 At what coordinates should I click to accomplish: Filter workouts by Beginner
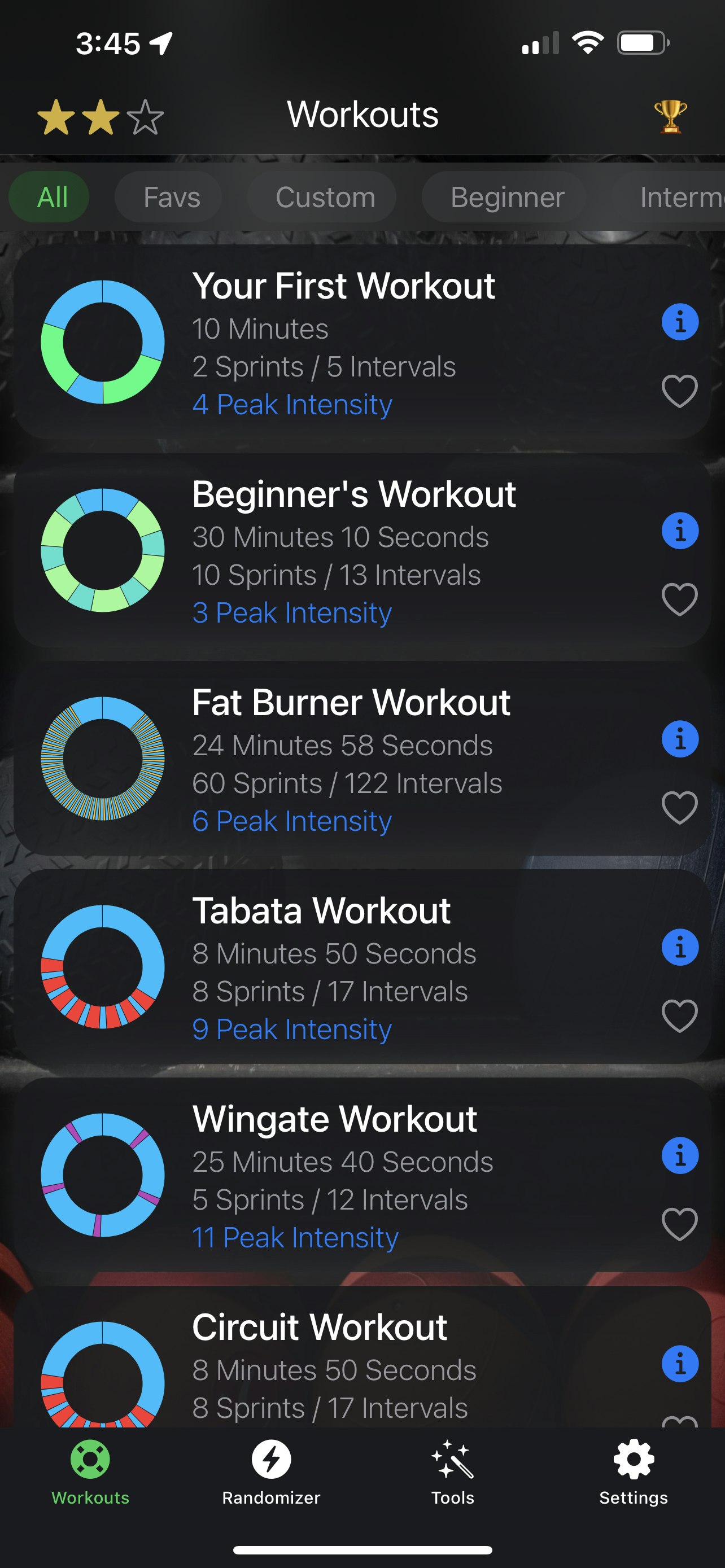point(507,197)
